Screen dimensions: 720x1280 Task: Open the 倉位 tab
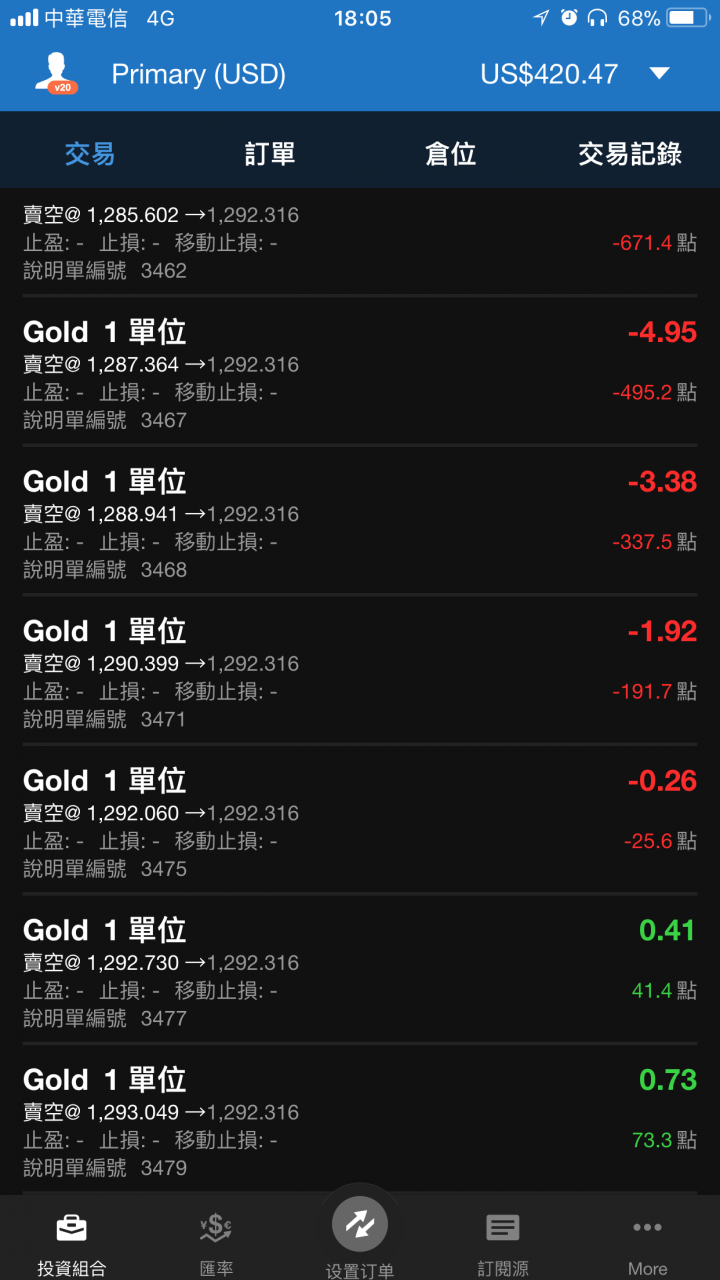tap(450, 154)
